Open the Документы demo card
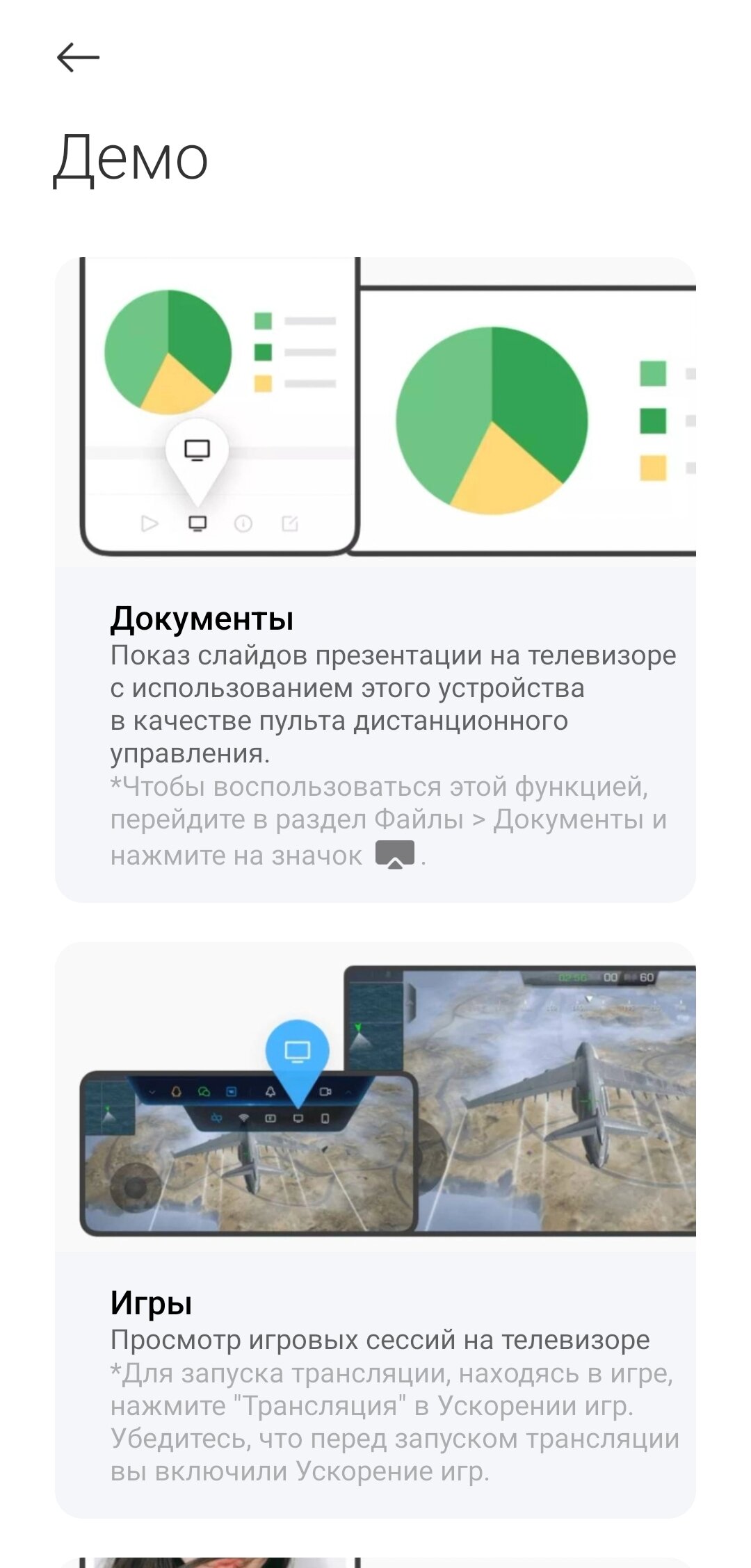Viewport: 751px width, 1568px height. (x=375, y=580)
